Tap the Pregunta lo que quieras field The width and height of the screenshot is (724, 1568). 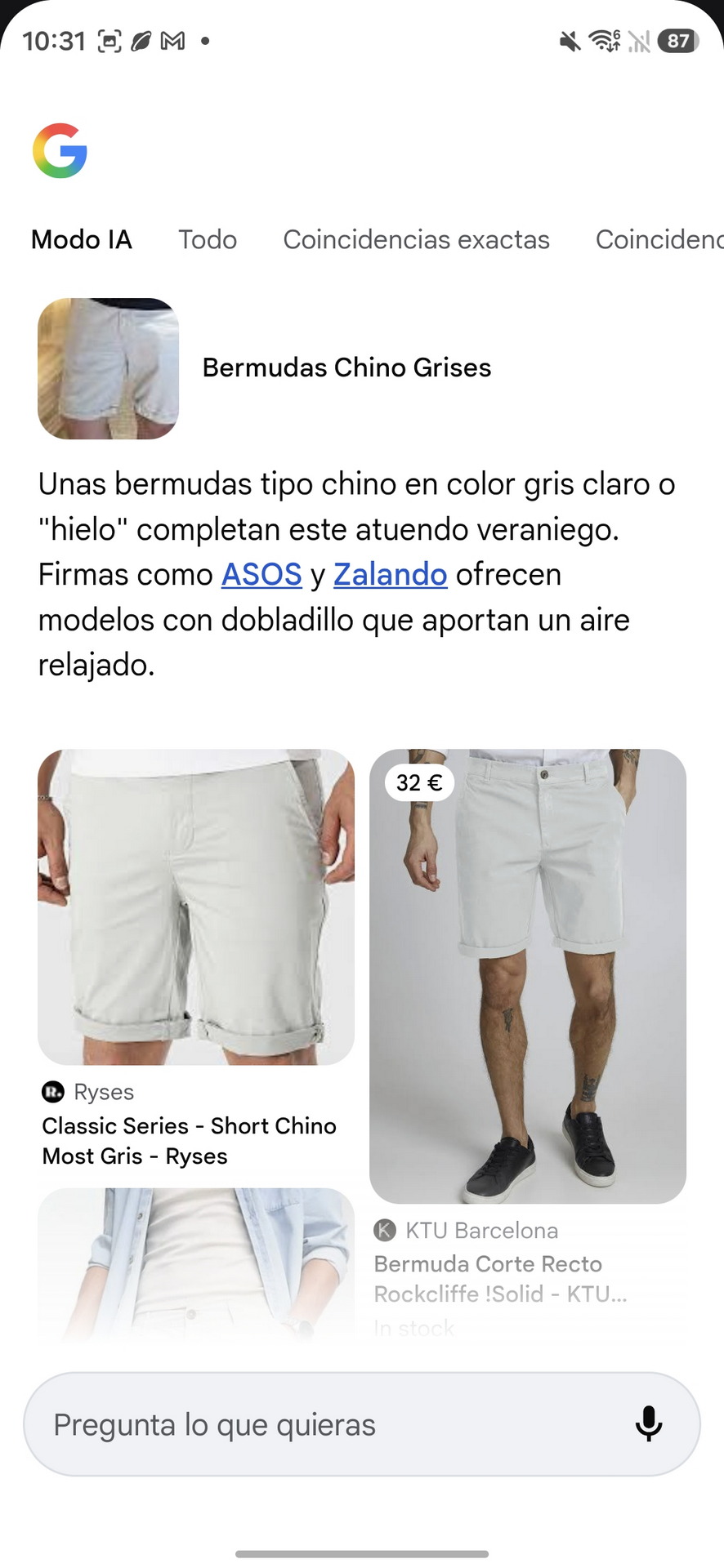(x=327, y=1425)
